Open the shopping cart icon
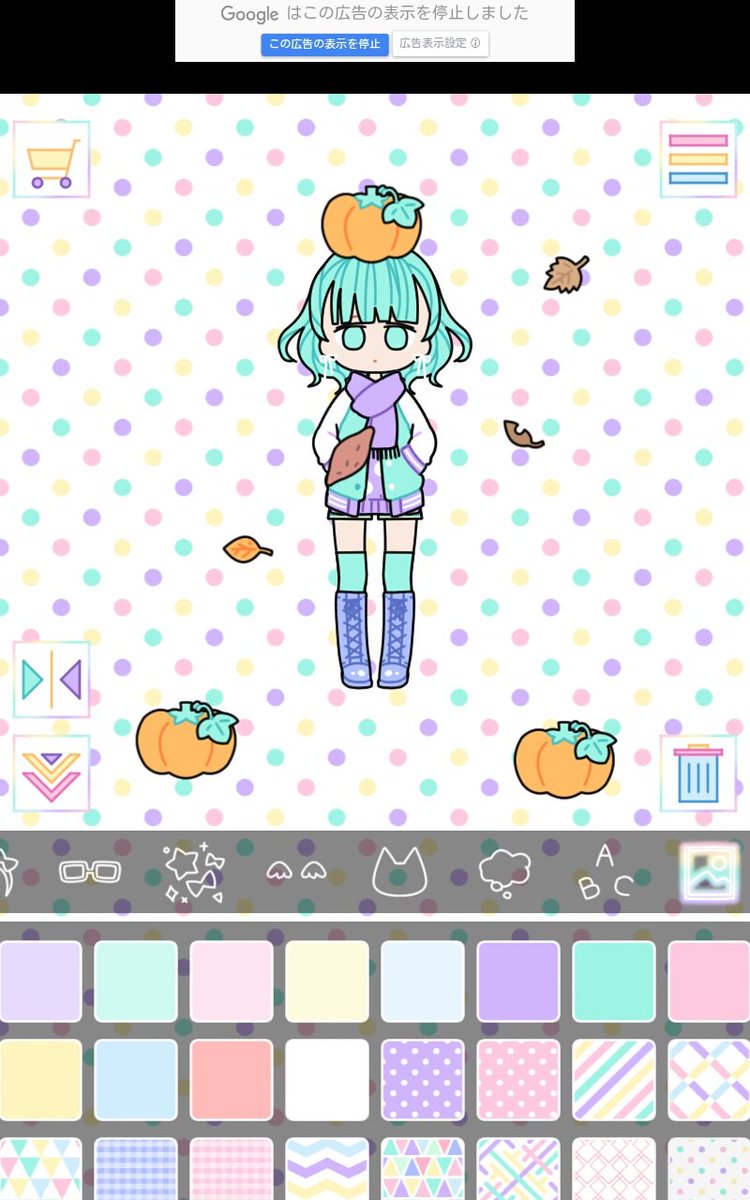The image size is (750, 1200). (x=51, y=159)
